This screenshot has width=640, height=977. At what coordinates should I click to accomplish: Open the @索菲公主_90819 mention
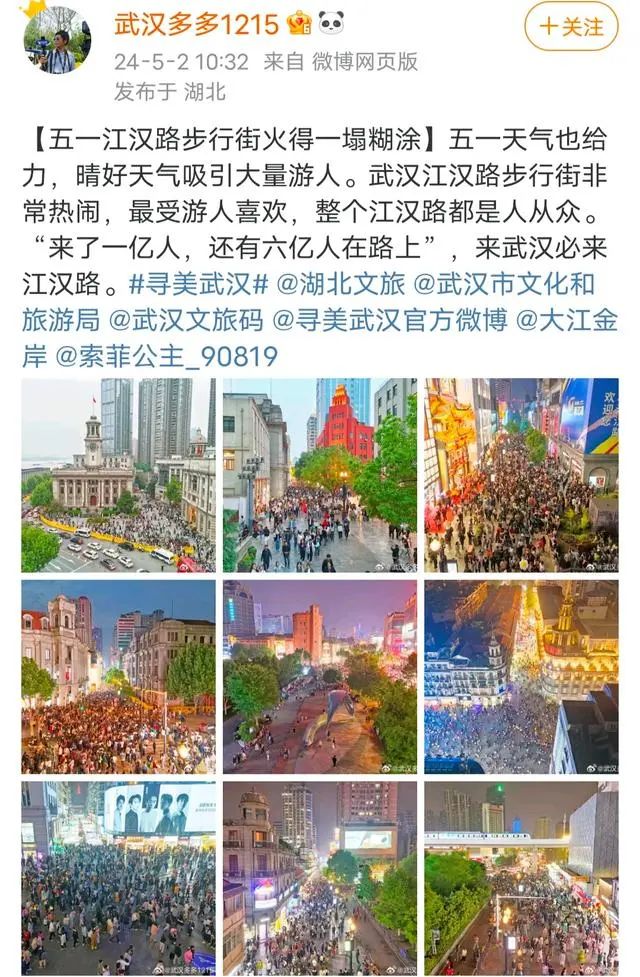click(166, 356)
